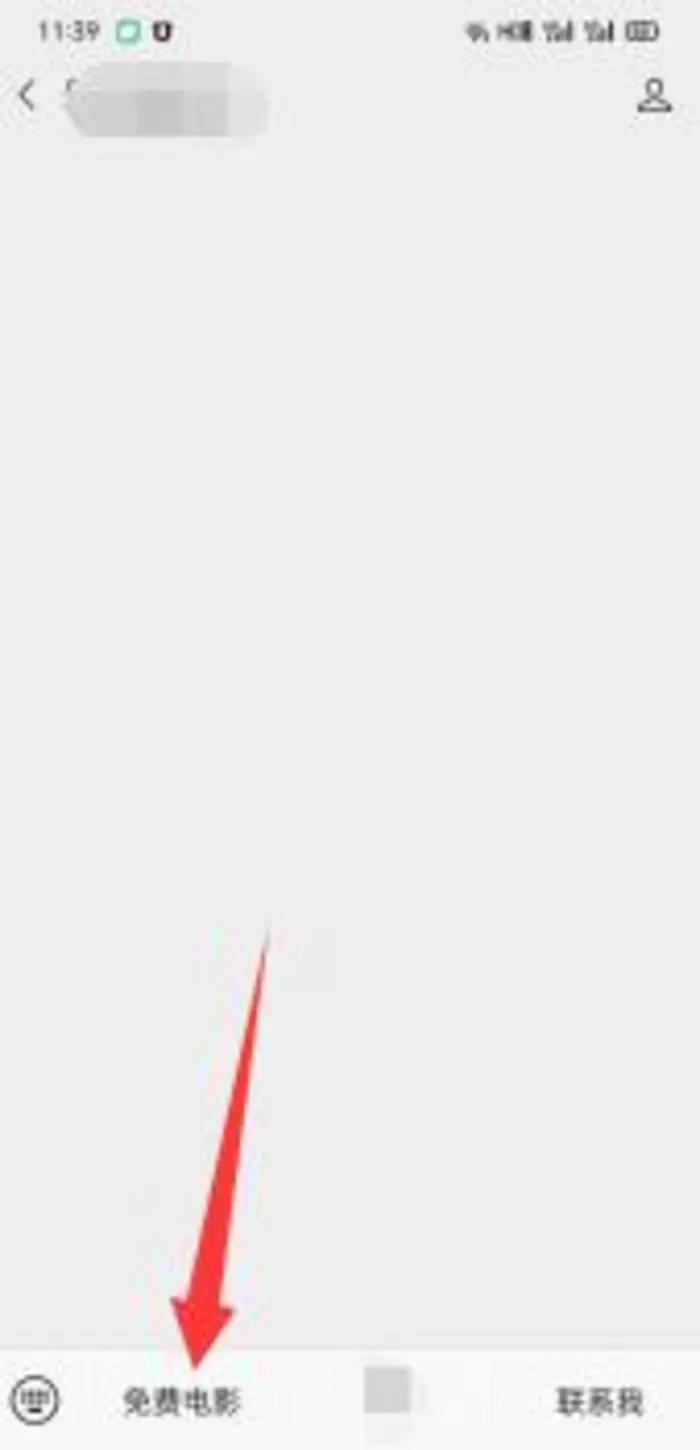Open the account profile icon
The height and width of the screenshot is (1450, 700).
pyautogui.click(x=653, y=96)
